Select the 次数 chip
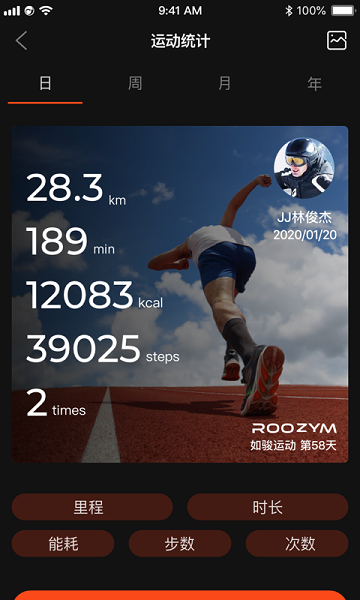The image size is (360, 600). pyautogui.click(x=297, y=543)
